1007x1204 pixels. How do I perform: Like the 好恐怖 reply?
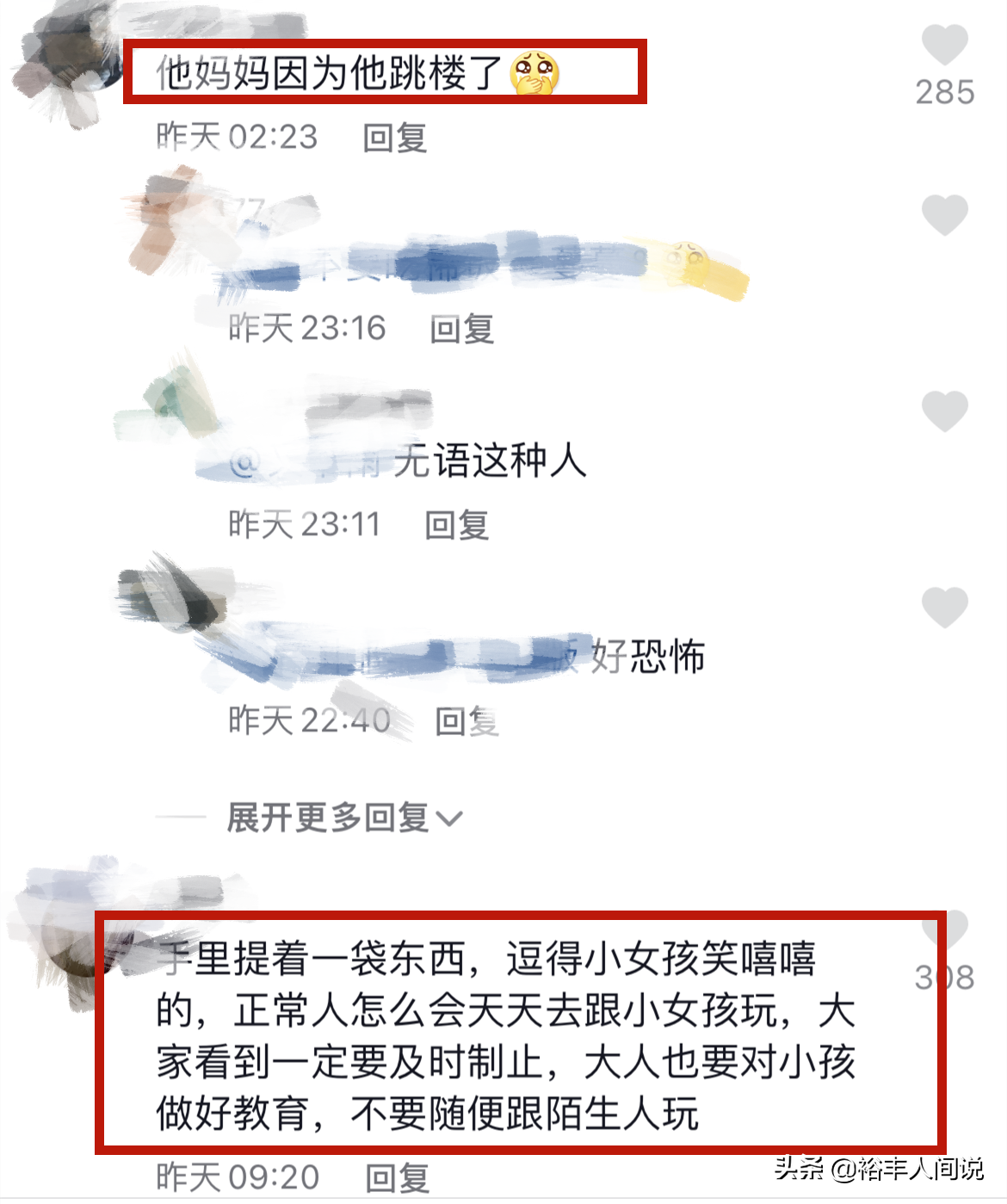pyautogui.click(x=944, y=607)
